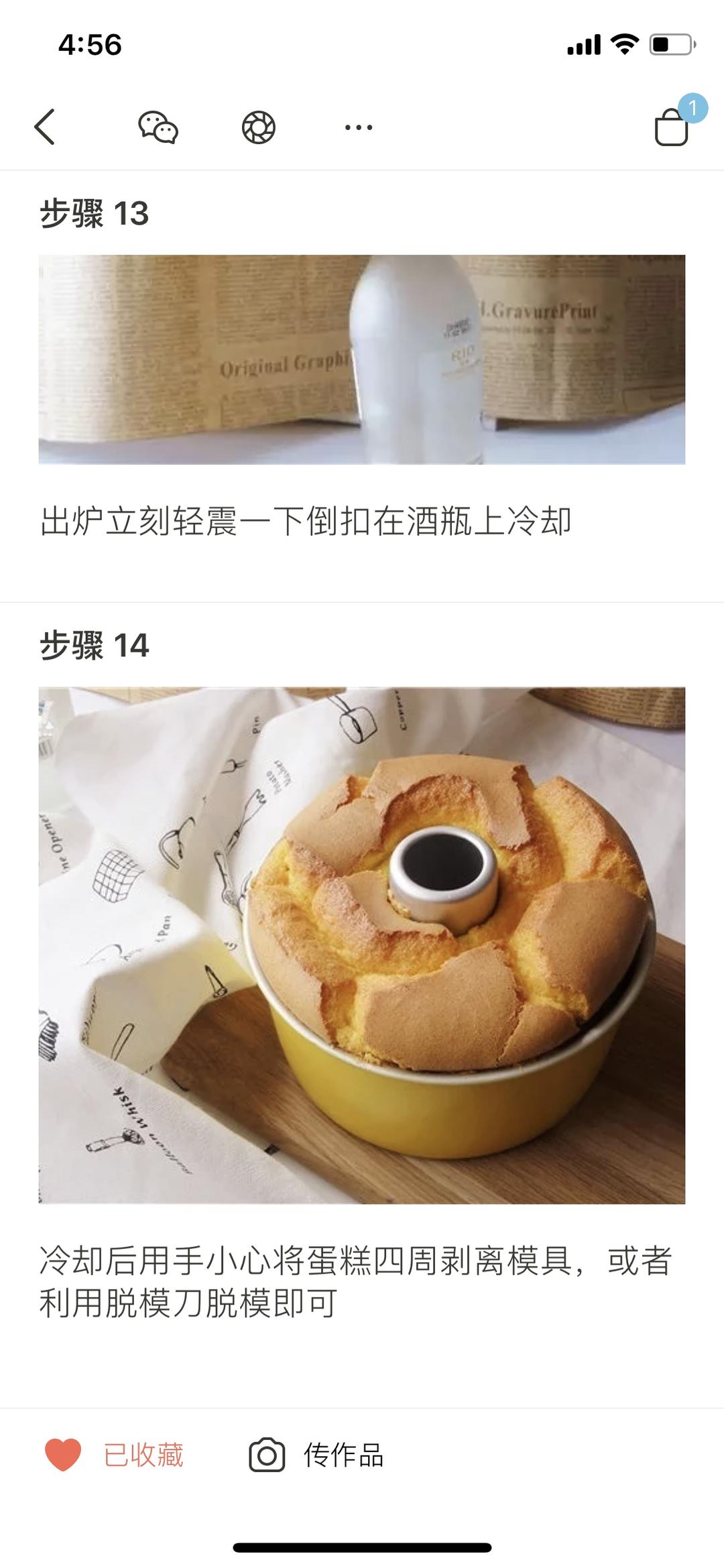The height and width of the screenshot is (1568, 724).
Task: Go back to the previous page
Action: click(x=44, y=127)
